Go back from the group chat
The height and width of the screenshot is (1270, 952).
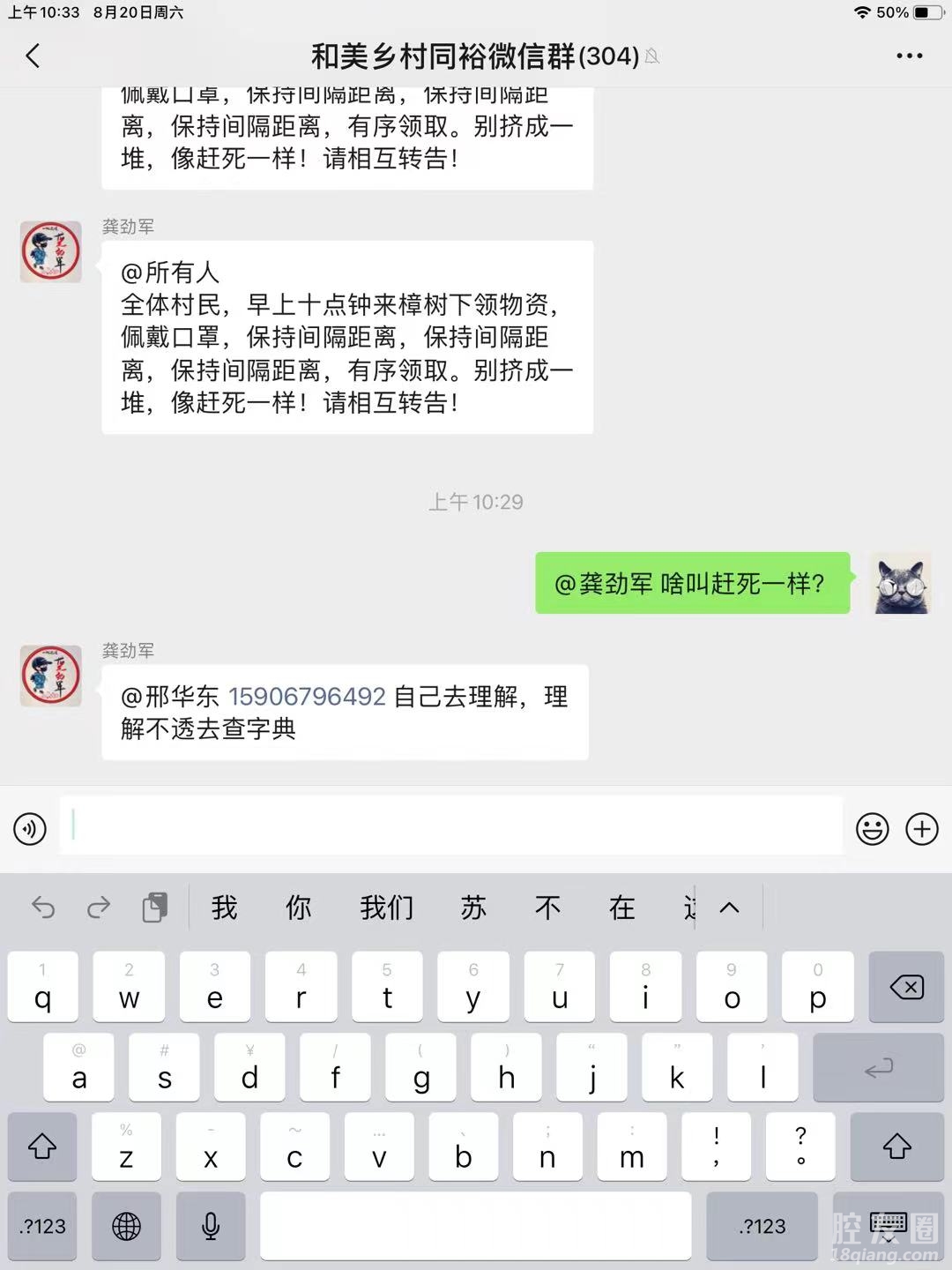point(33,56)
